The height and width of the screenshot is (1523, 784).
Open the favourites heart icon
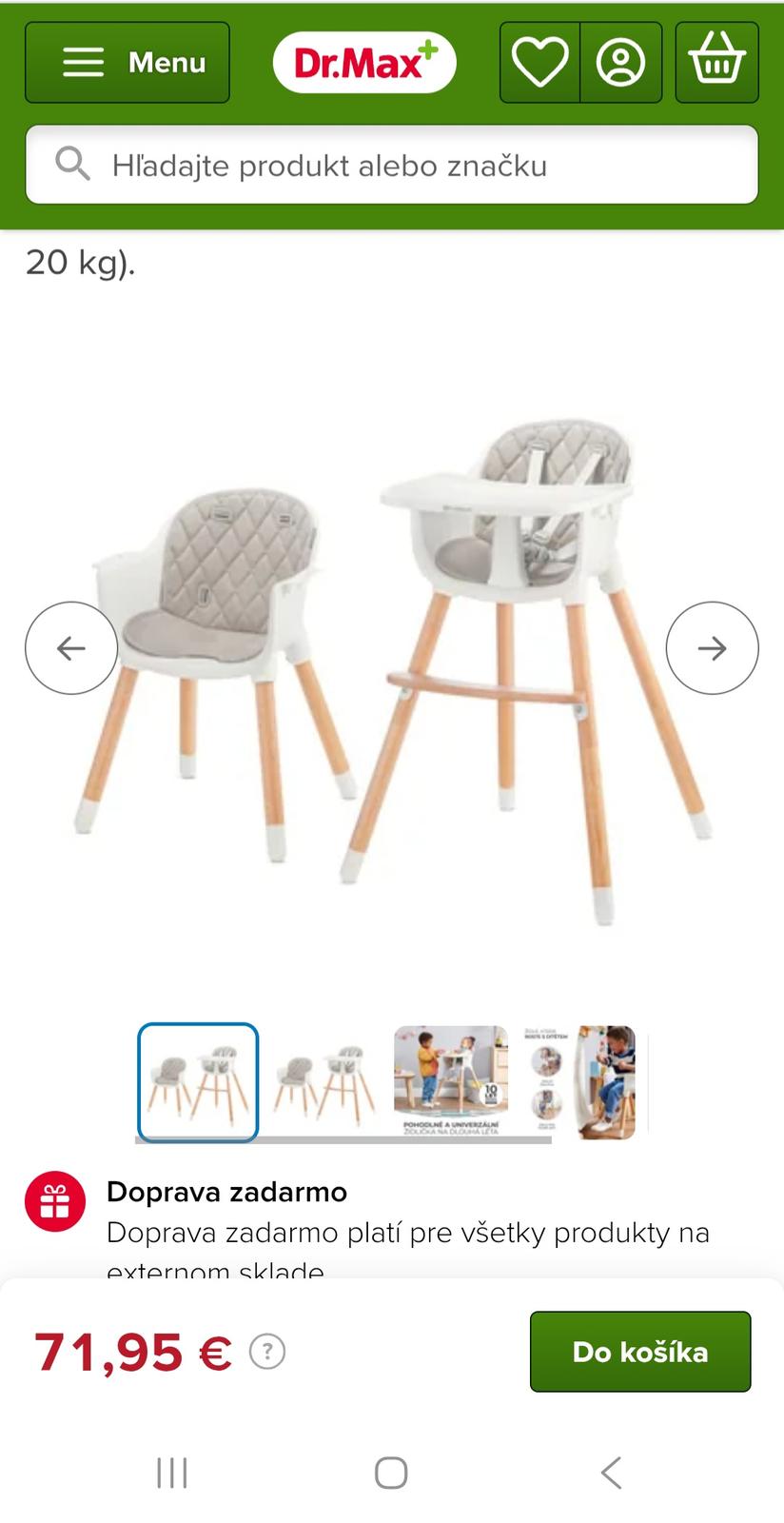539,63
